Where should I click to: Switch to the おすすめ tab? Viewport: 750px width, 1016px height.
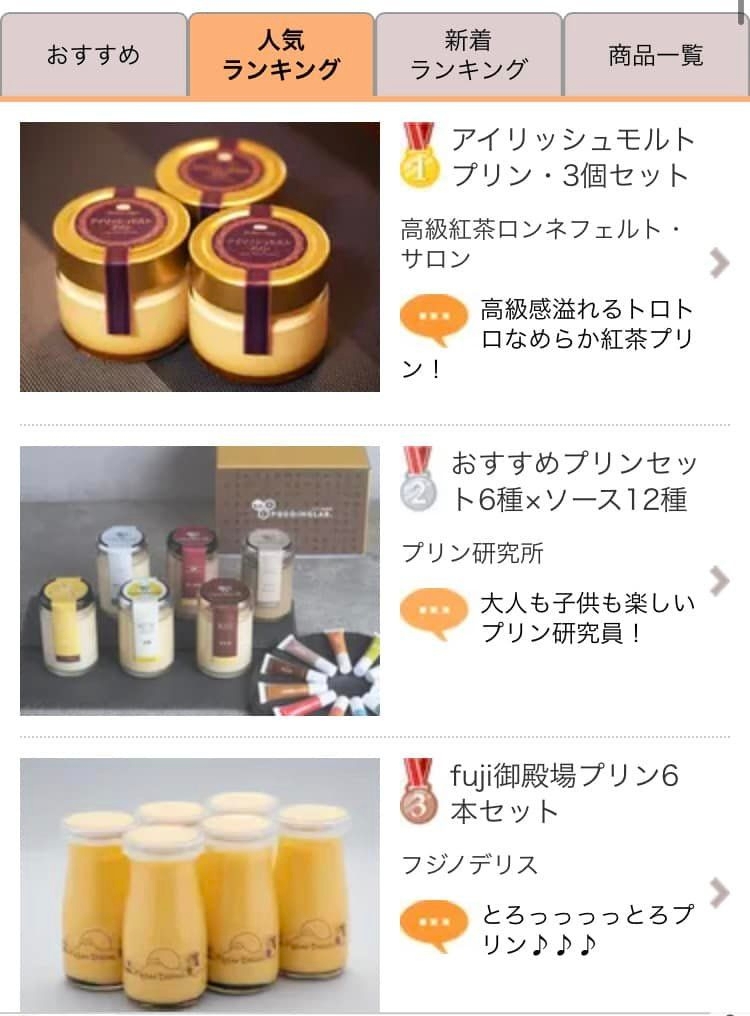[95, 57]
